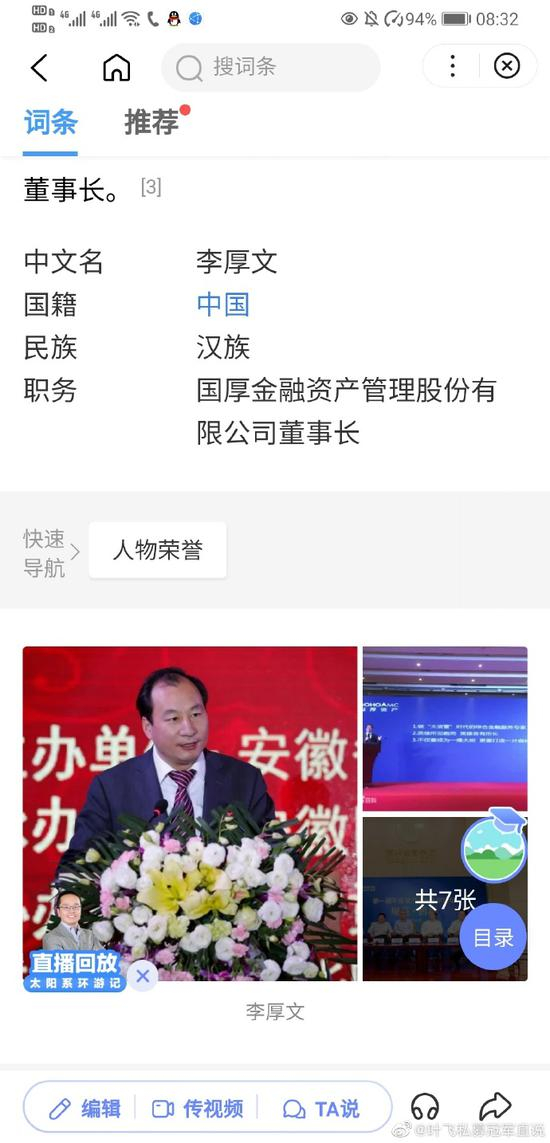Jump to the 人物荣誉 section
Screen dimensions: 550x1143
[157, 550]
